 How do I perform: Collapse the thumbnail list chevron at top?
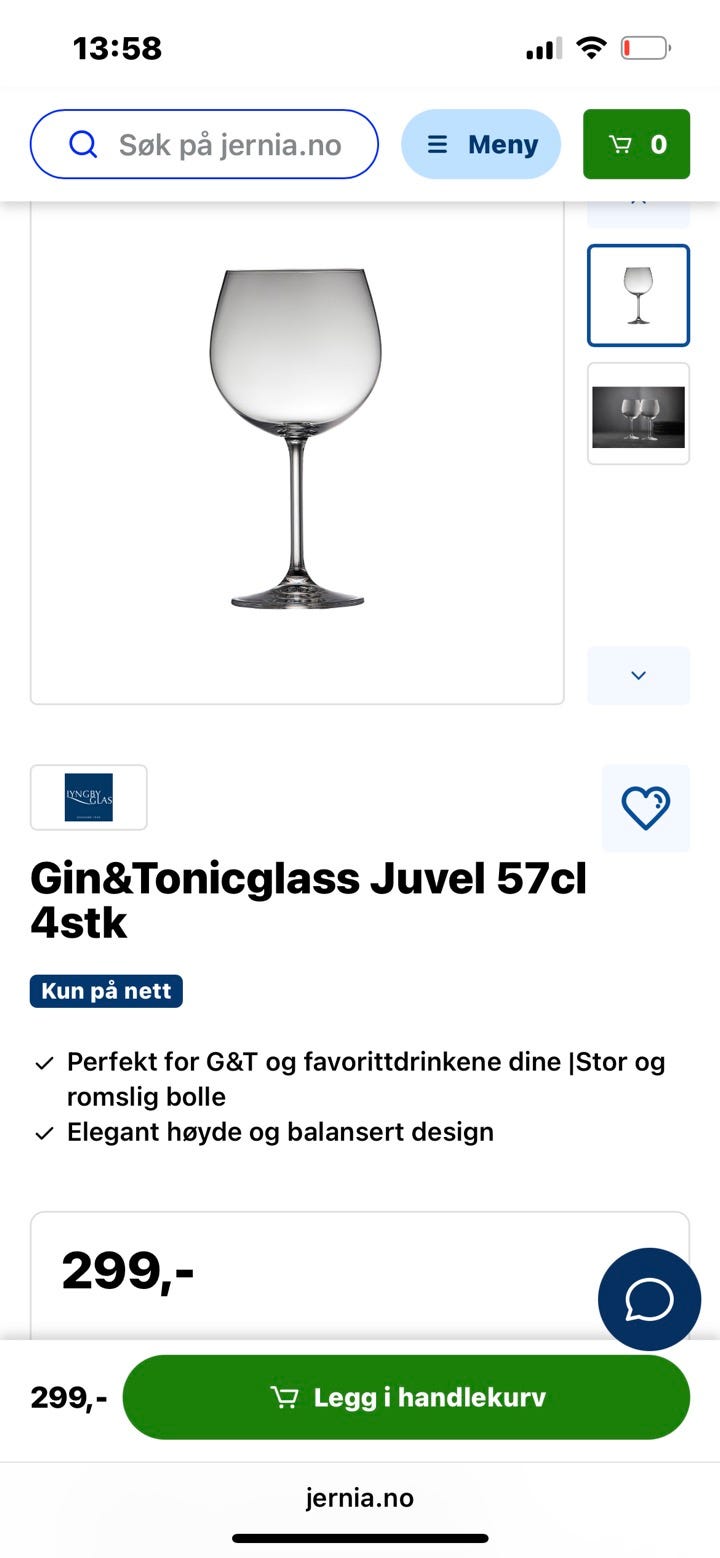coord(638,203)
